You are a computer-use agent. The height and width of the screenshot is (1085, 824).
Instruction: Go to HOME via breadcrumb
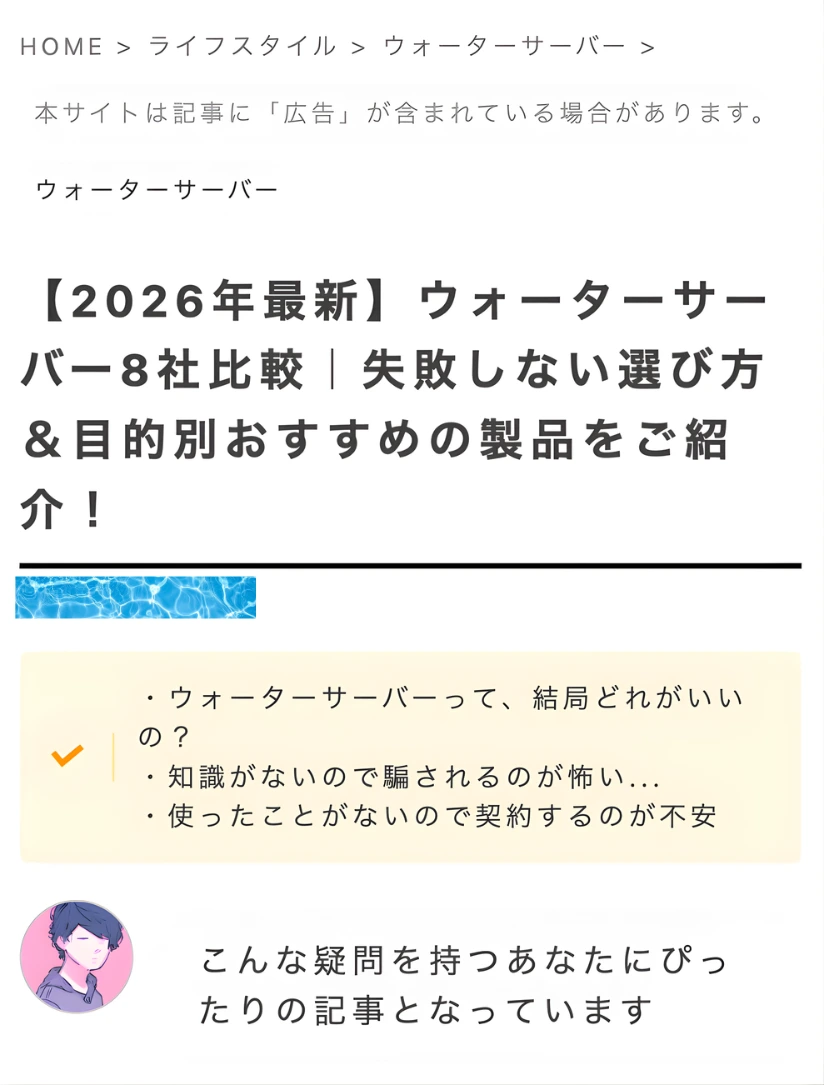62,47
